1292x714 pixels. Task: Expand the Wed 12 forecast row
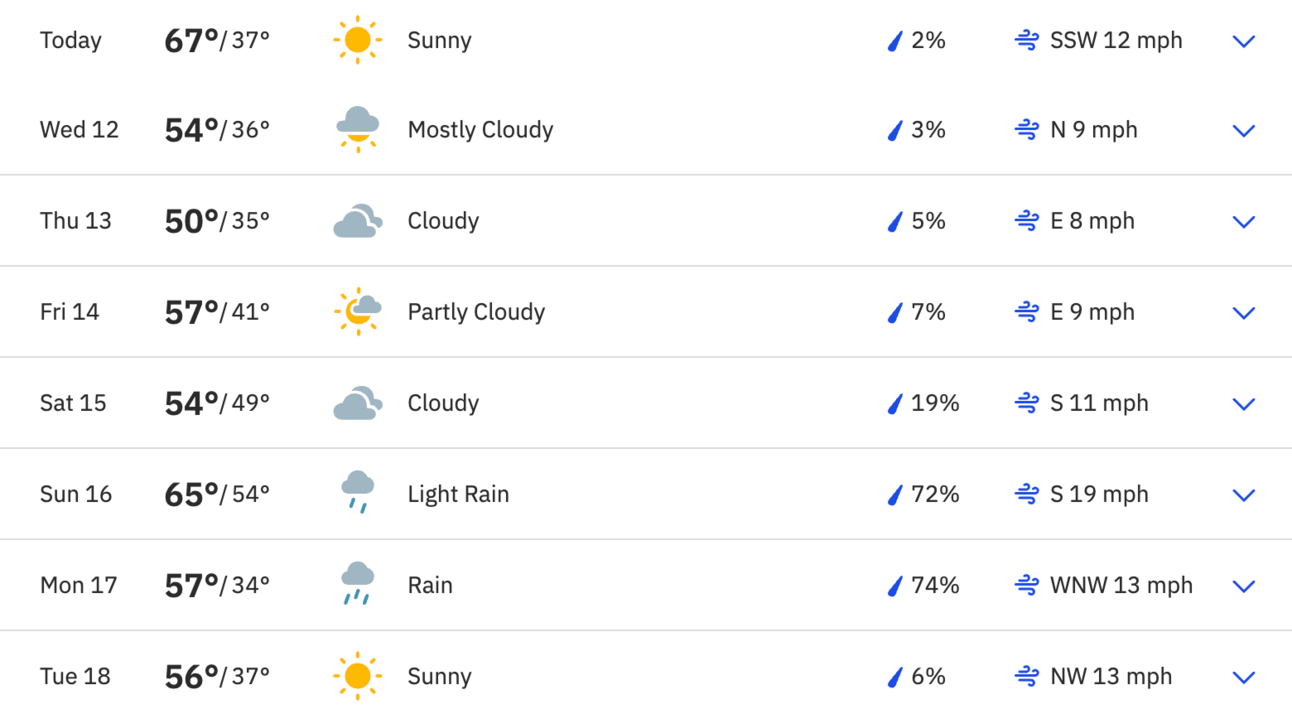pyautogui.click(x=1243, y=131)
